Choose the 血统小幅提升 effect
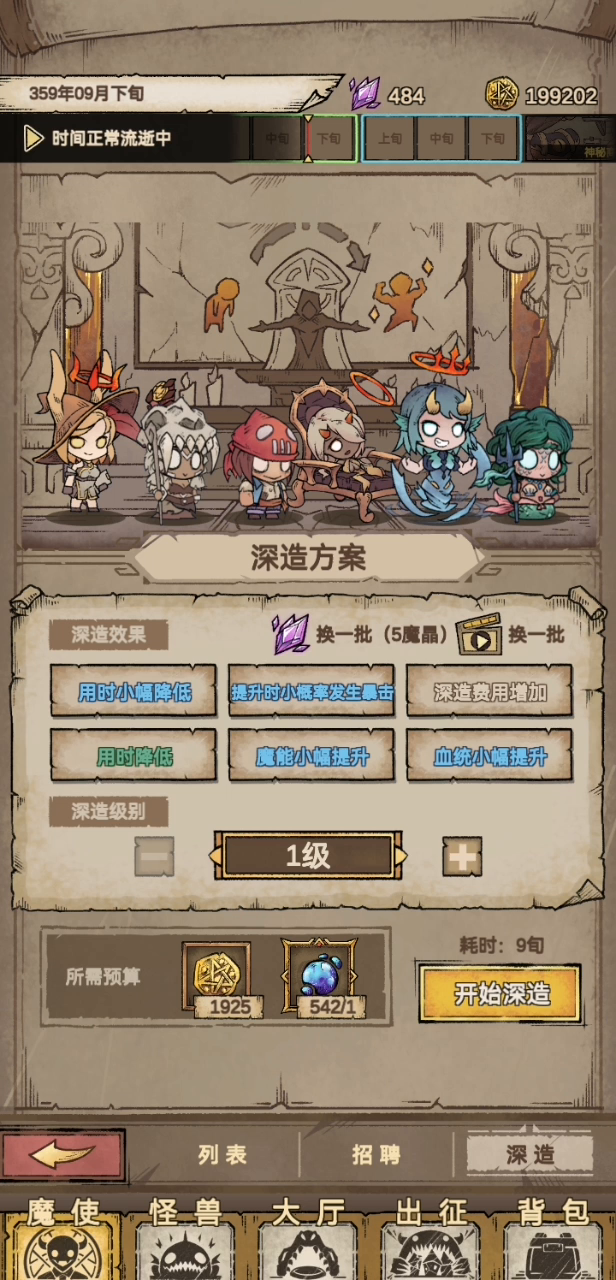Viewport: 616px width, 1280px height. click(x=489, y=755)
